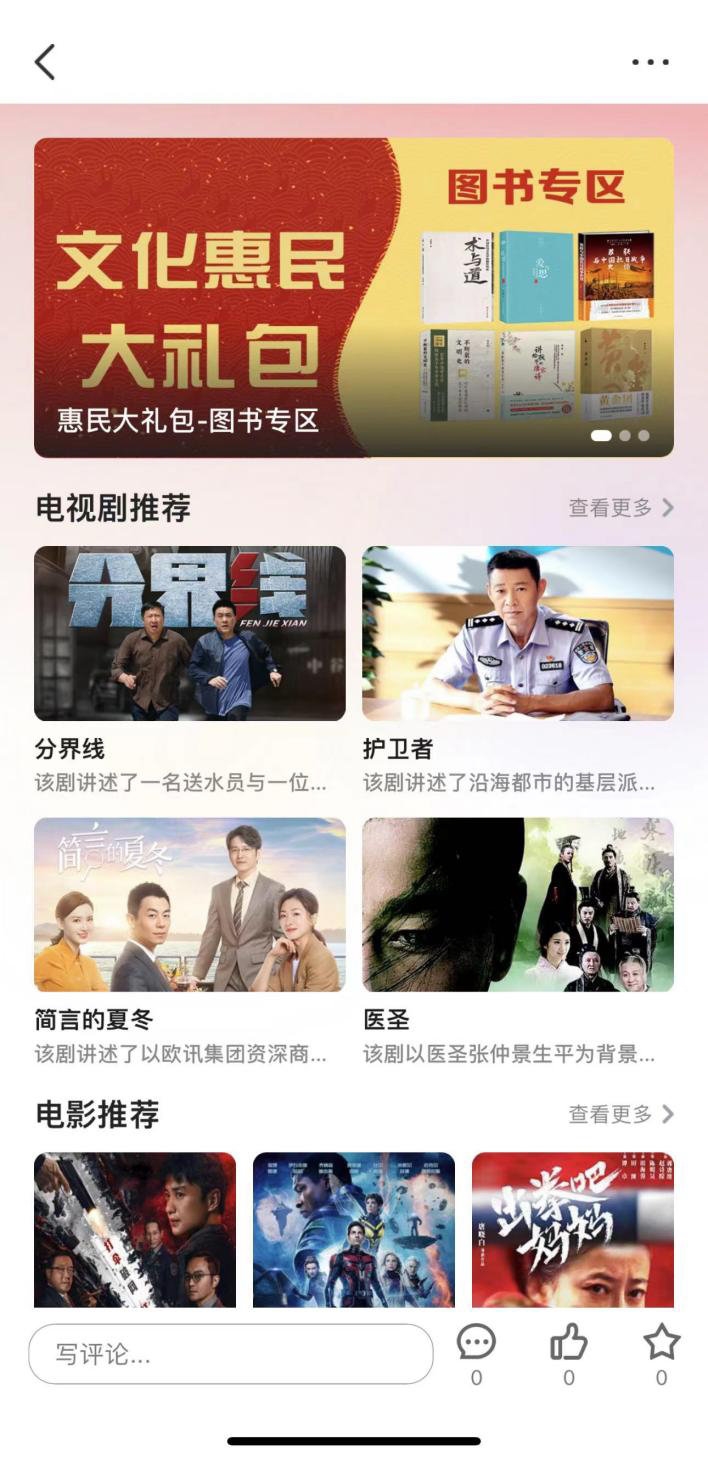The image size is (708, 1458).
Task: Open the TV drama 医圣
Action: [517, 905]
